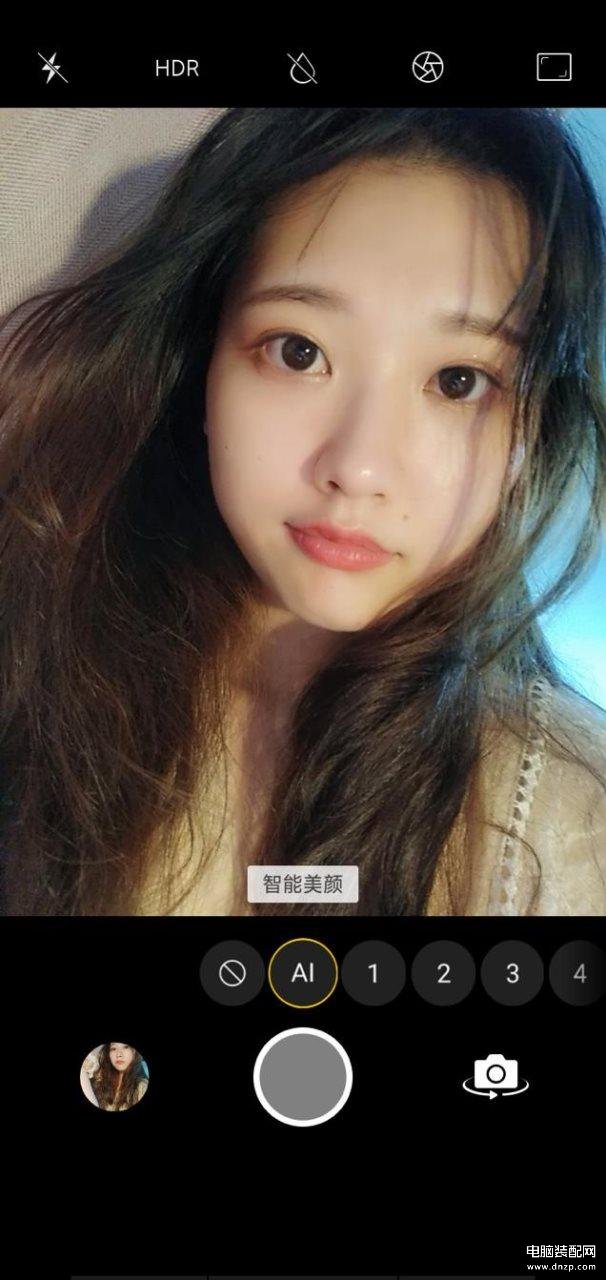Open the aperture filter icon
The width and height of the screenshot is (606, 1280).
pyautogui.click(x=427, y=68)
